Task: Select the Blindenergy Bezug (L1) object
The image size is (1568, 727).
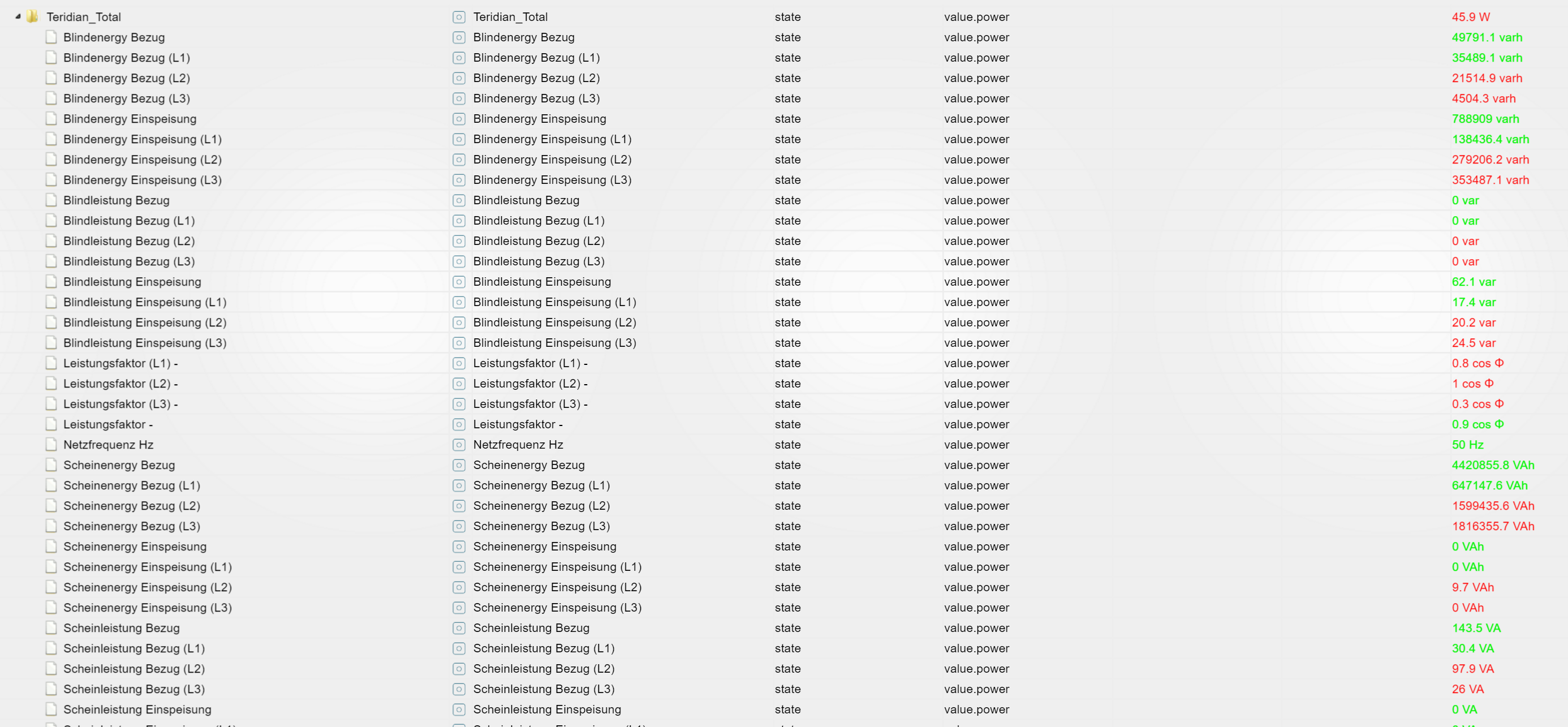Action: click(126, 58)
